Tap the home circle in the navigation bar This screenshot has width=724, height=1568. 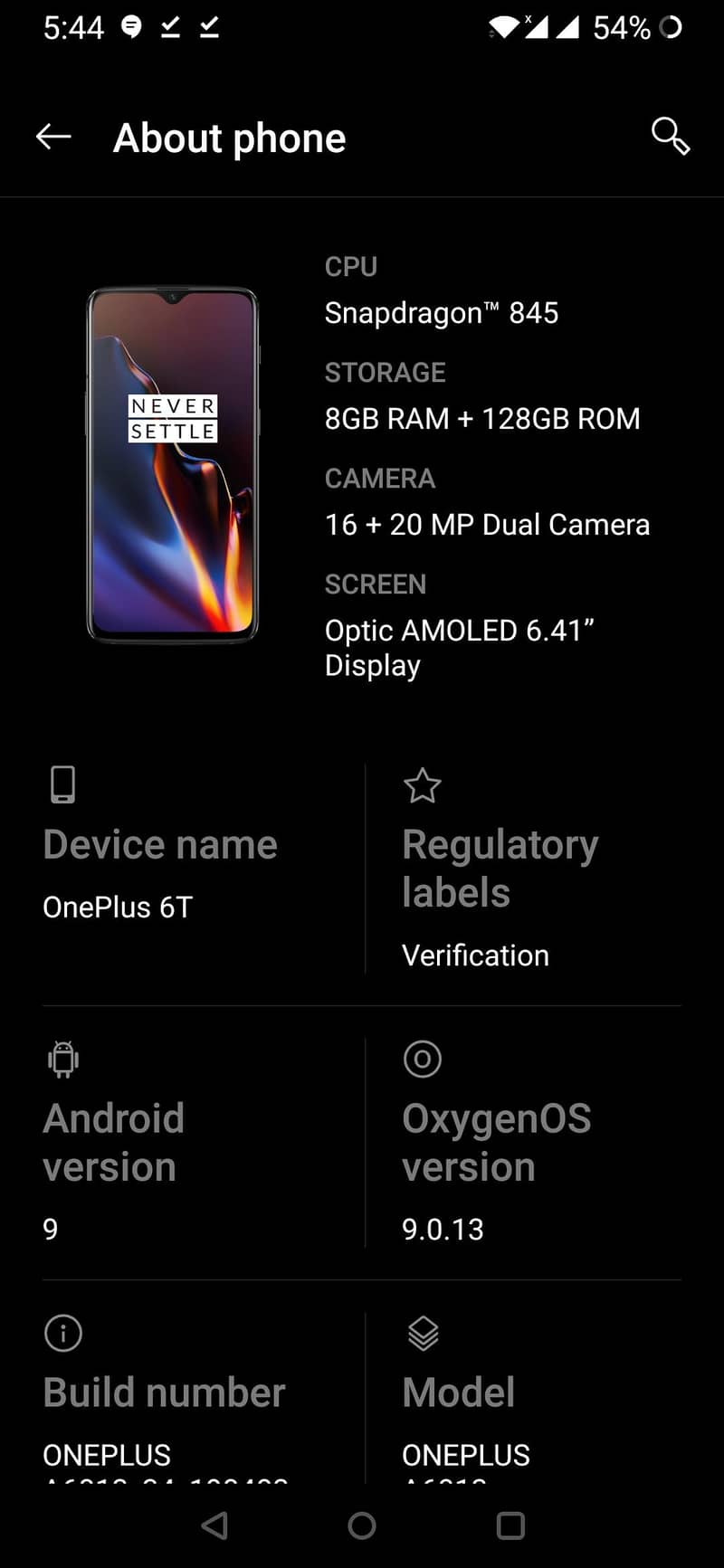pyautogui.click(x=362, y=1525)
